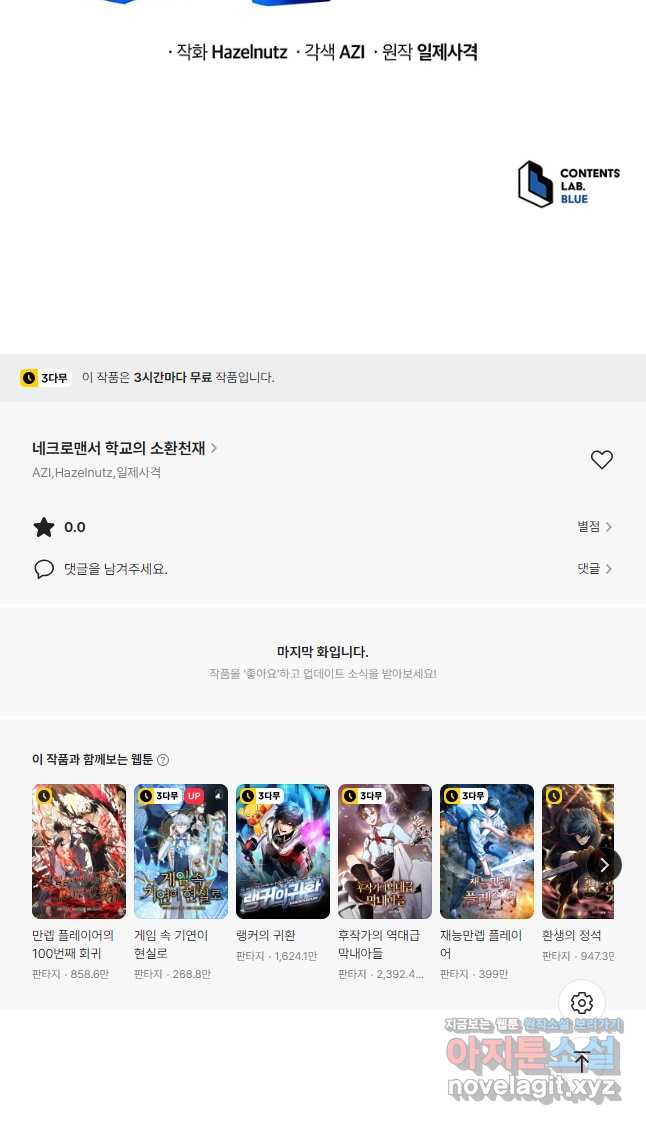Open 랭커의 귀환 webtoon
The width and height of the screenshot is (646, 1125).
click(283, 851)
